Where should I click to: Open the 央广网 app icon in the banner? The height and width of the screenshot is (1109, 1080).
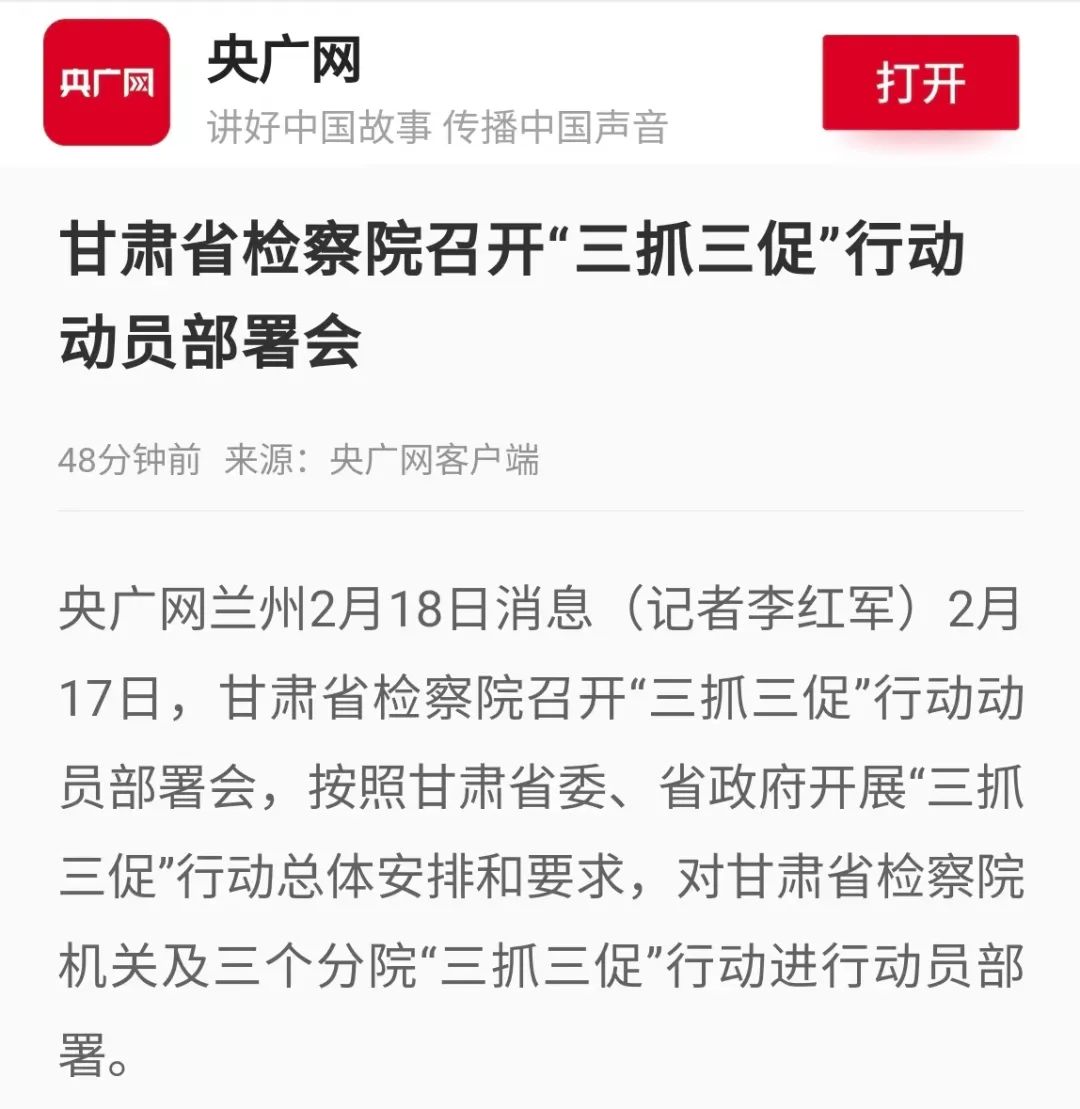pyautogui.click(x=107, y=82)
